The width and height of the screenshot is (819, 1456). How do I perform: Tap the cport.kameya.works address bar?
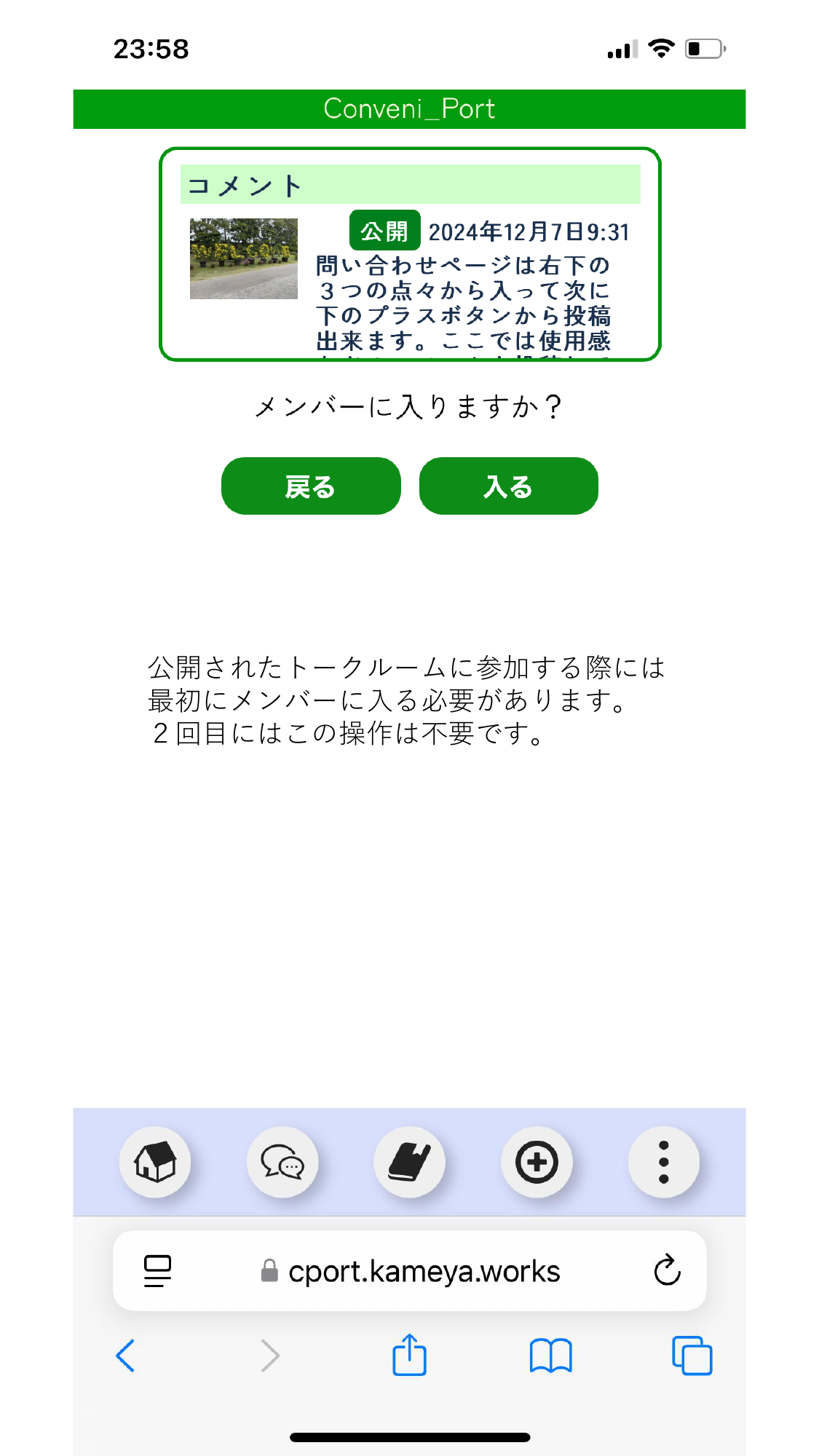(411, 1271)
